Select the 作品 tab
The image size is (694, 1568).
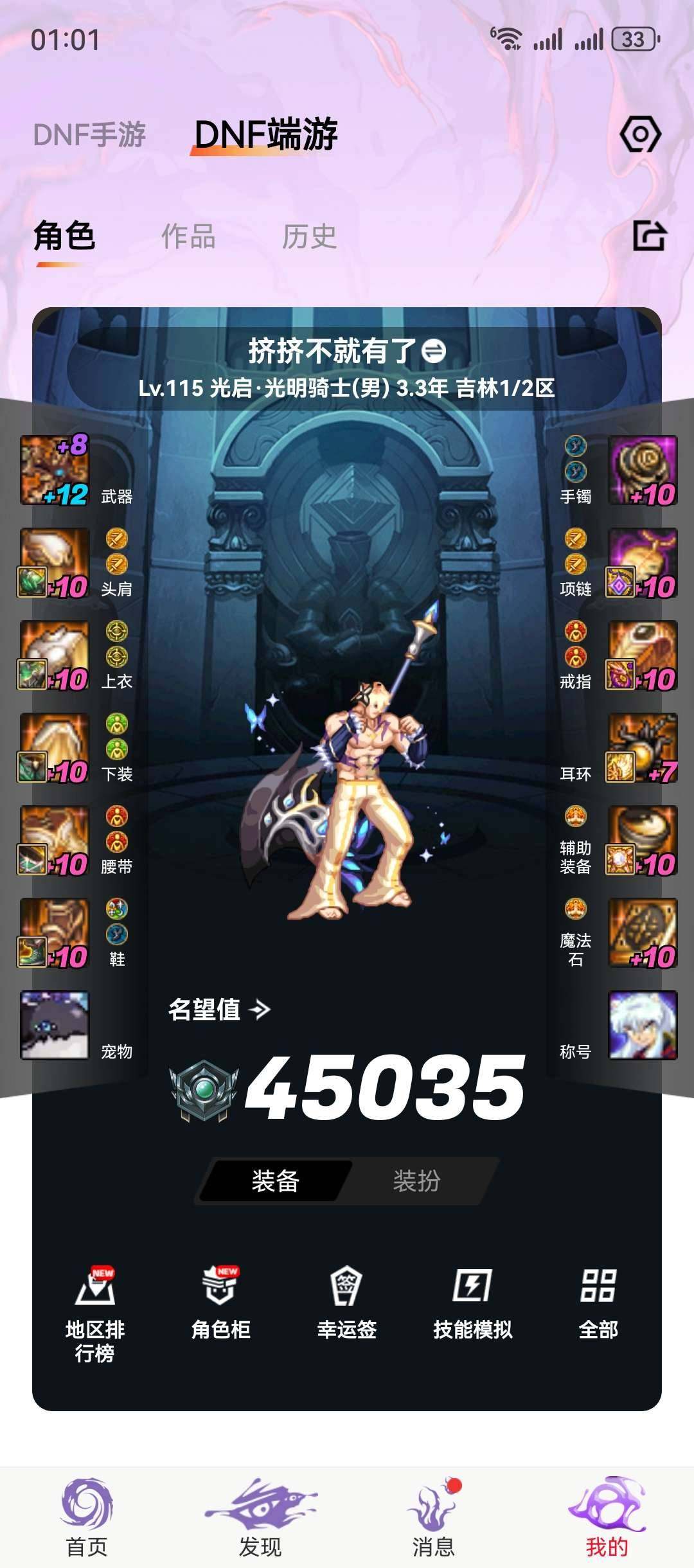point(188,236)
